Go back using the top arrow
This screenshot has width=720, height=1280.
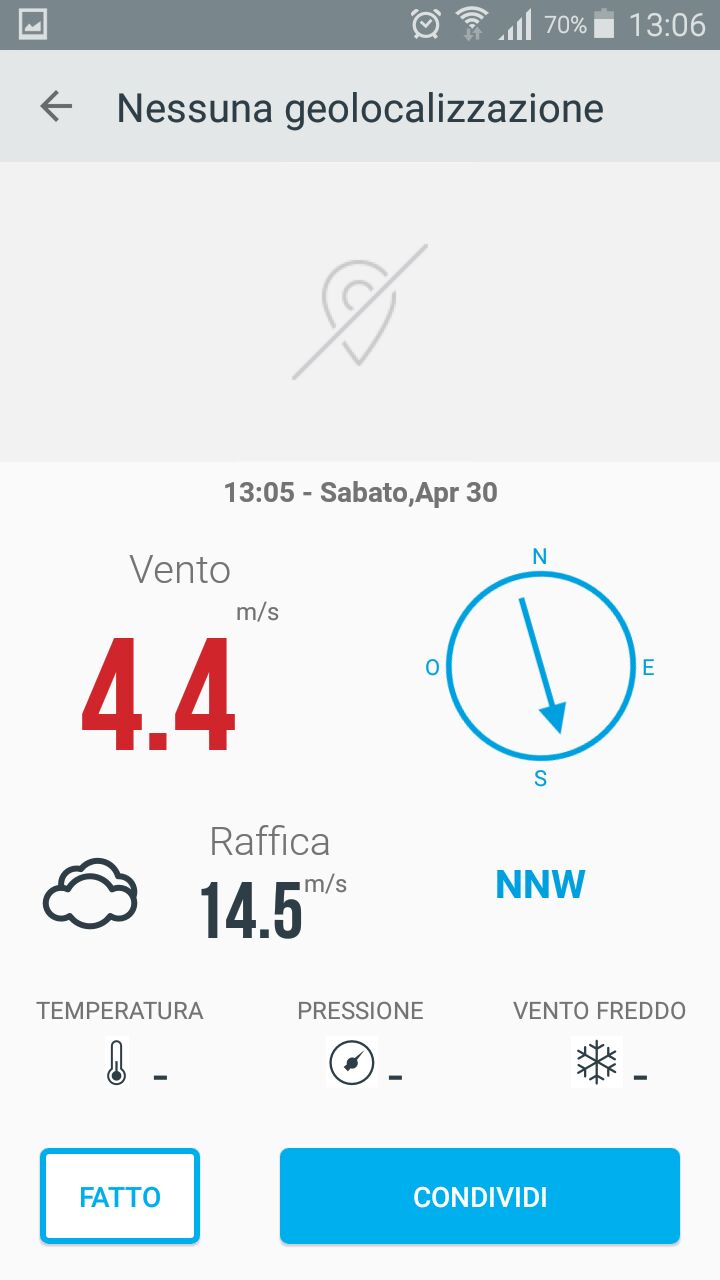pos(56,107)
